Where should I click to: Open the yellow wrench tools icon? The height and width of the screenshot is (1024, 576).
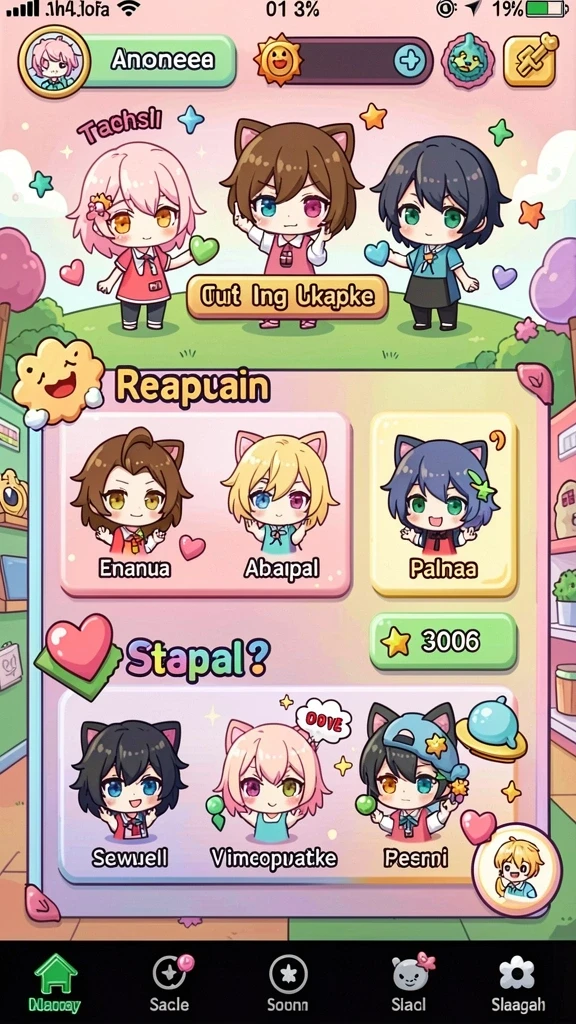coord(530,61)
